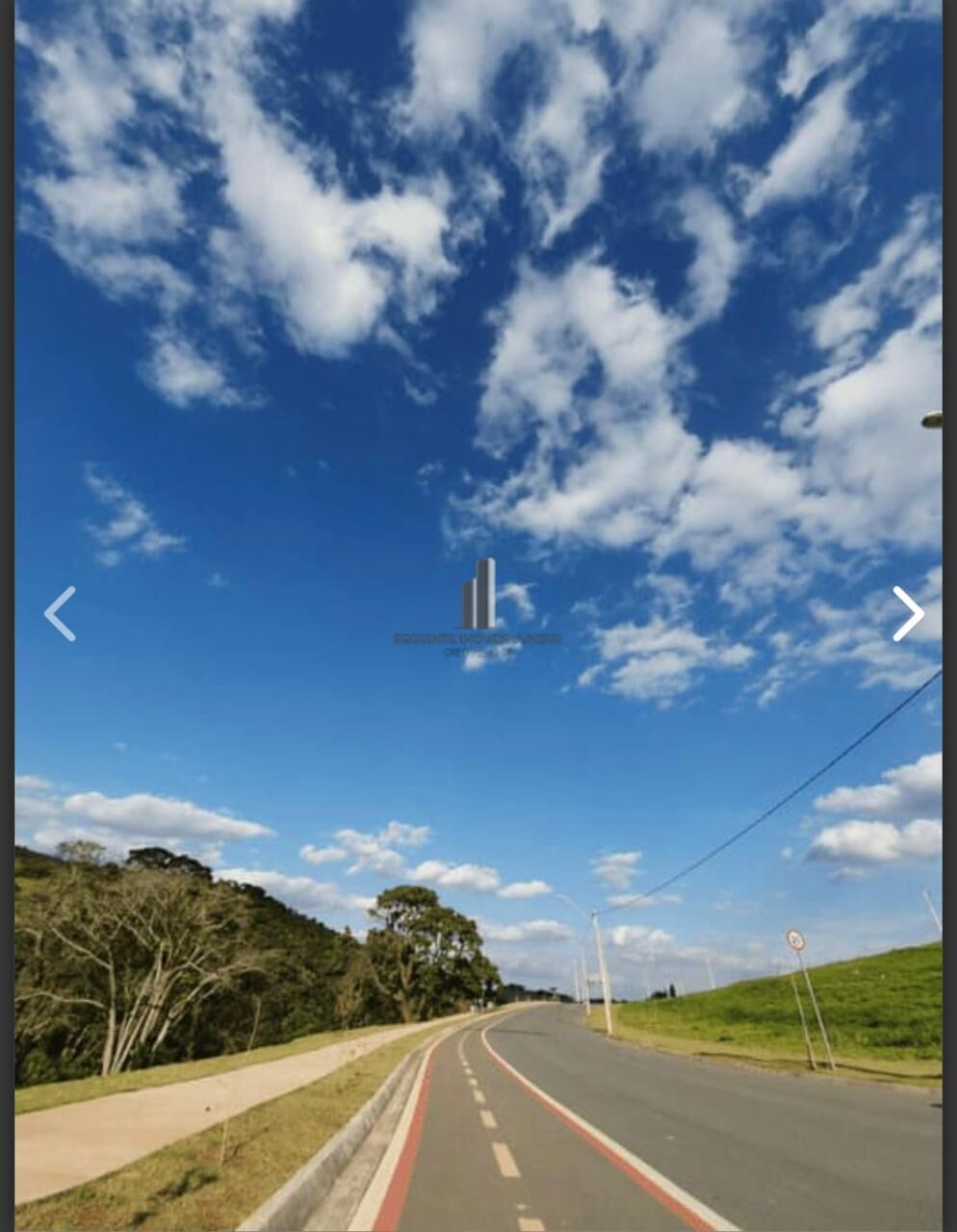
Task: Go to the next photo
Action: point(907,613)
